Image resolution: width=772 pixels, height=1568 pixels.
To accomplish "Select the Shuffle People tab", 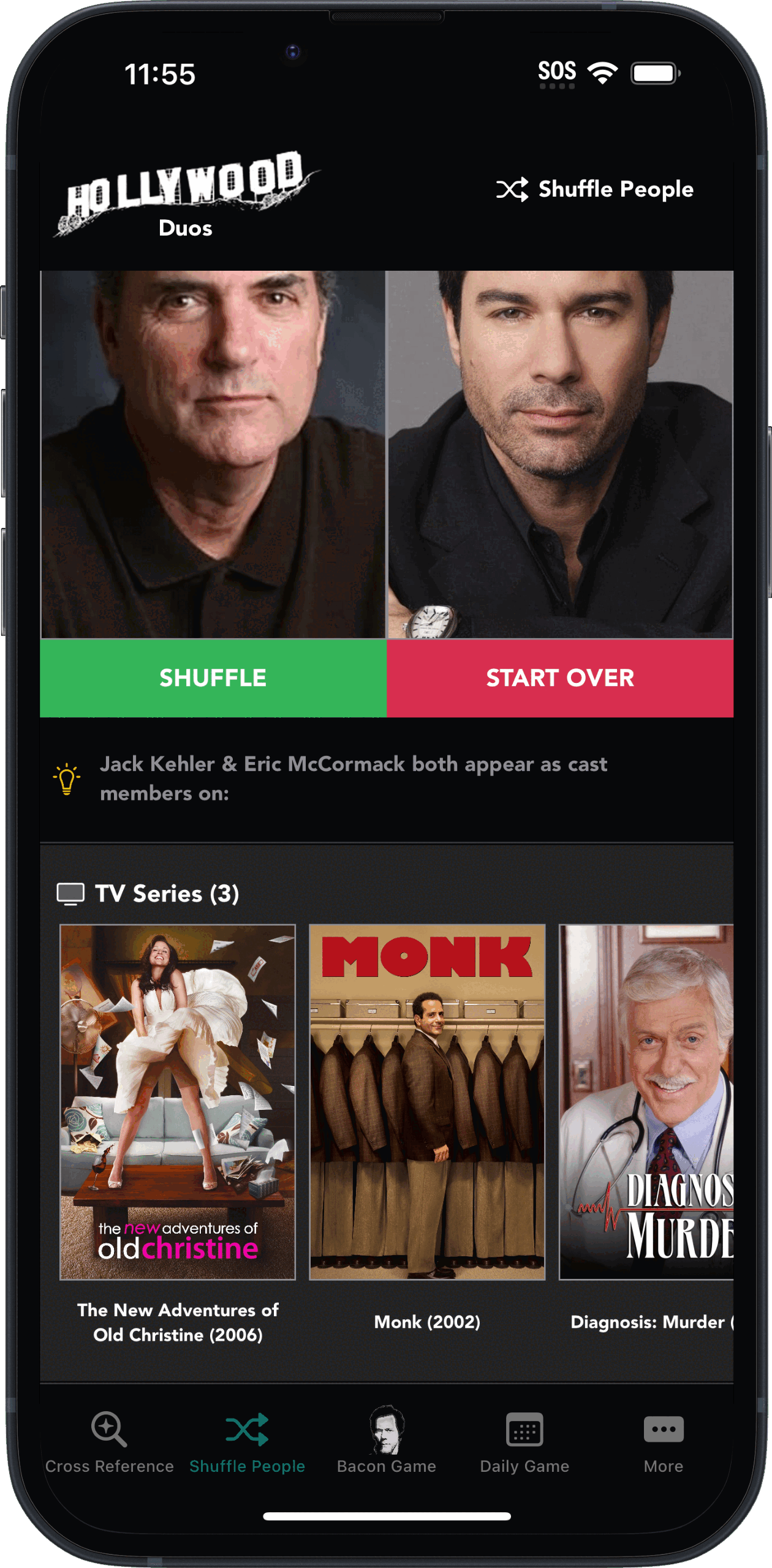I will [247, 1442].
